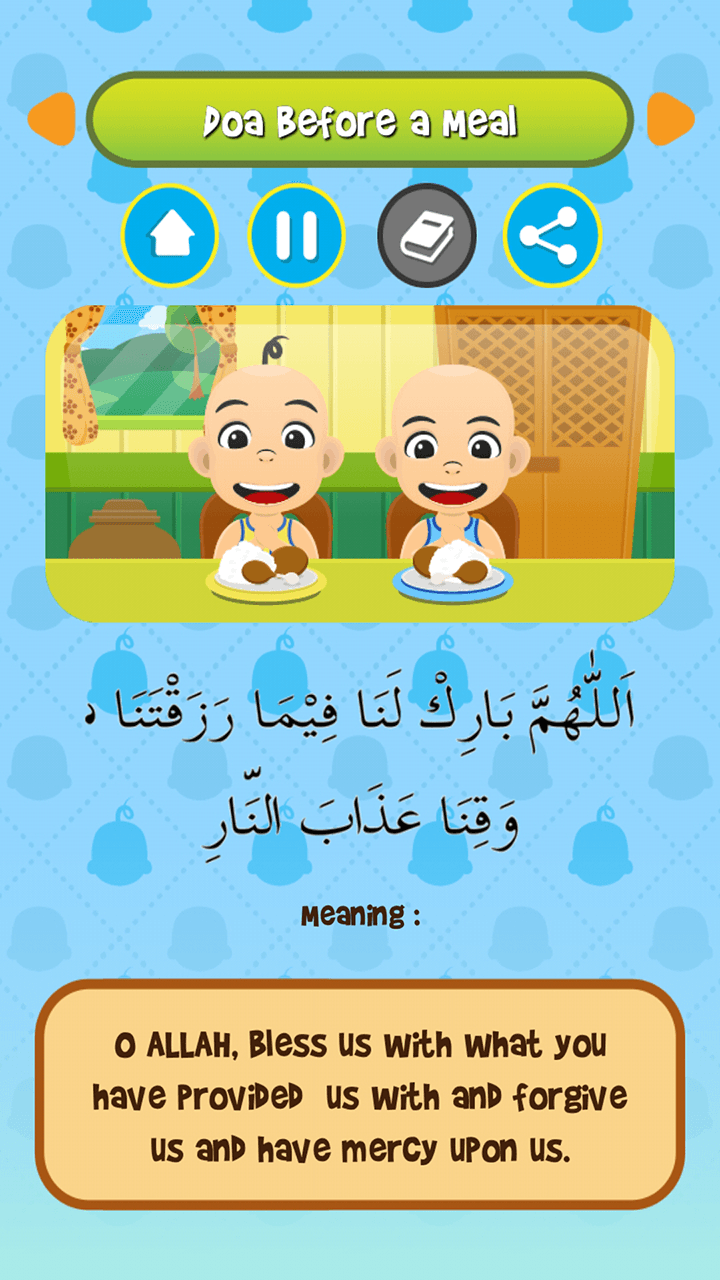720x1280 pixels.
Task: Share this doa
Action: coord(553,236)
